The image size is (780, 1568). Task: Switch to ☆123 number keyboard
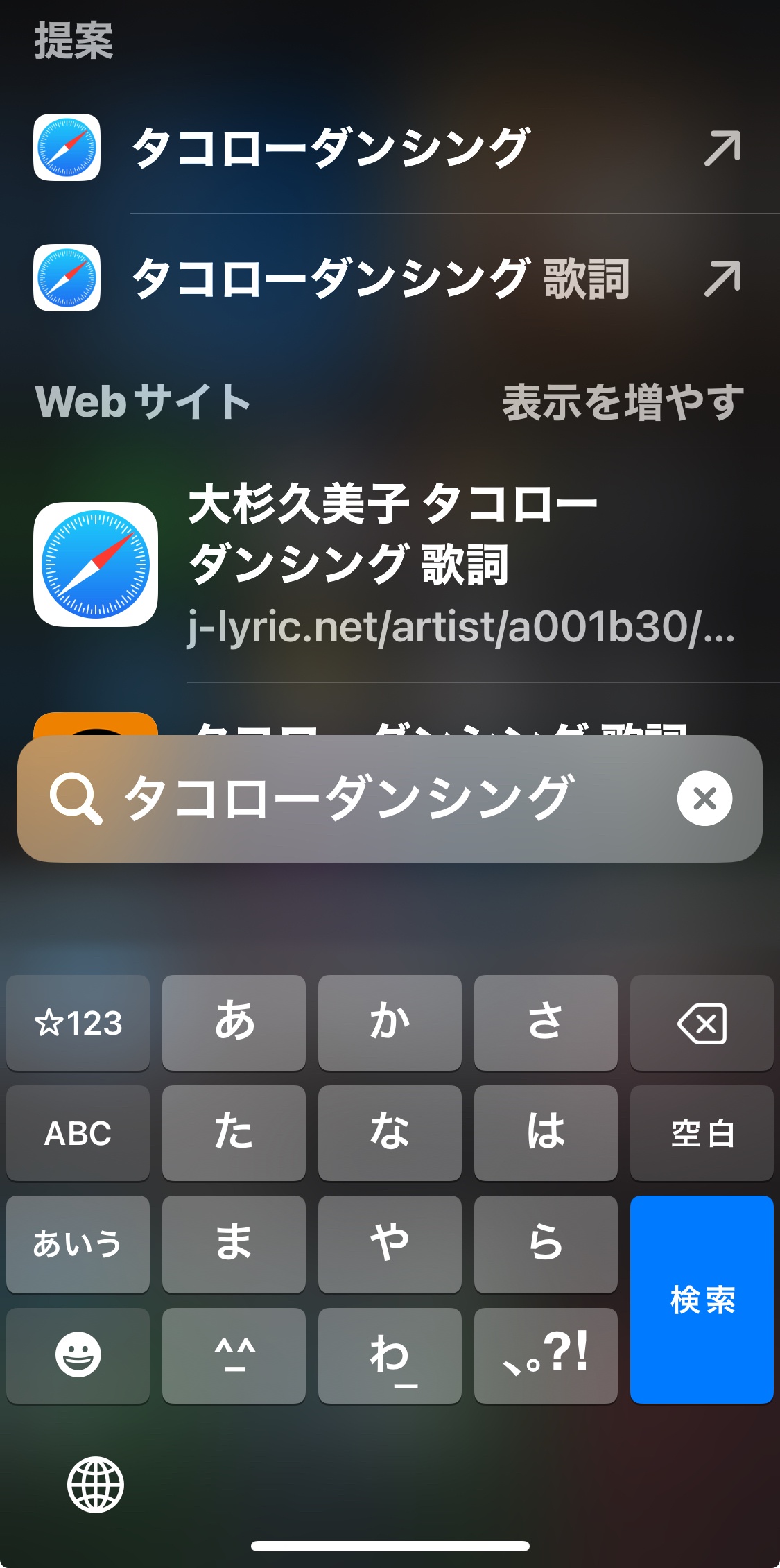(x=78, y=1023)
